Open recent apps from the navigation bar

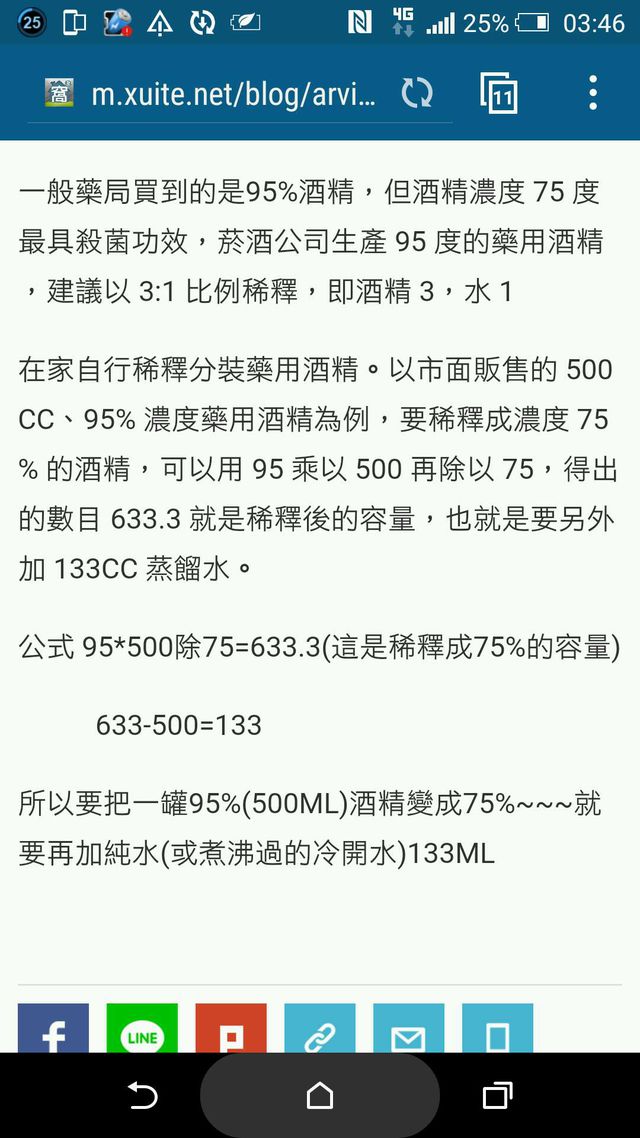pyautogui.click(x=498, y=1095)
